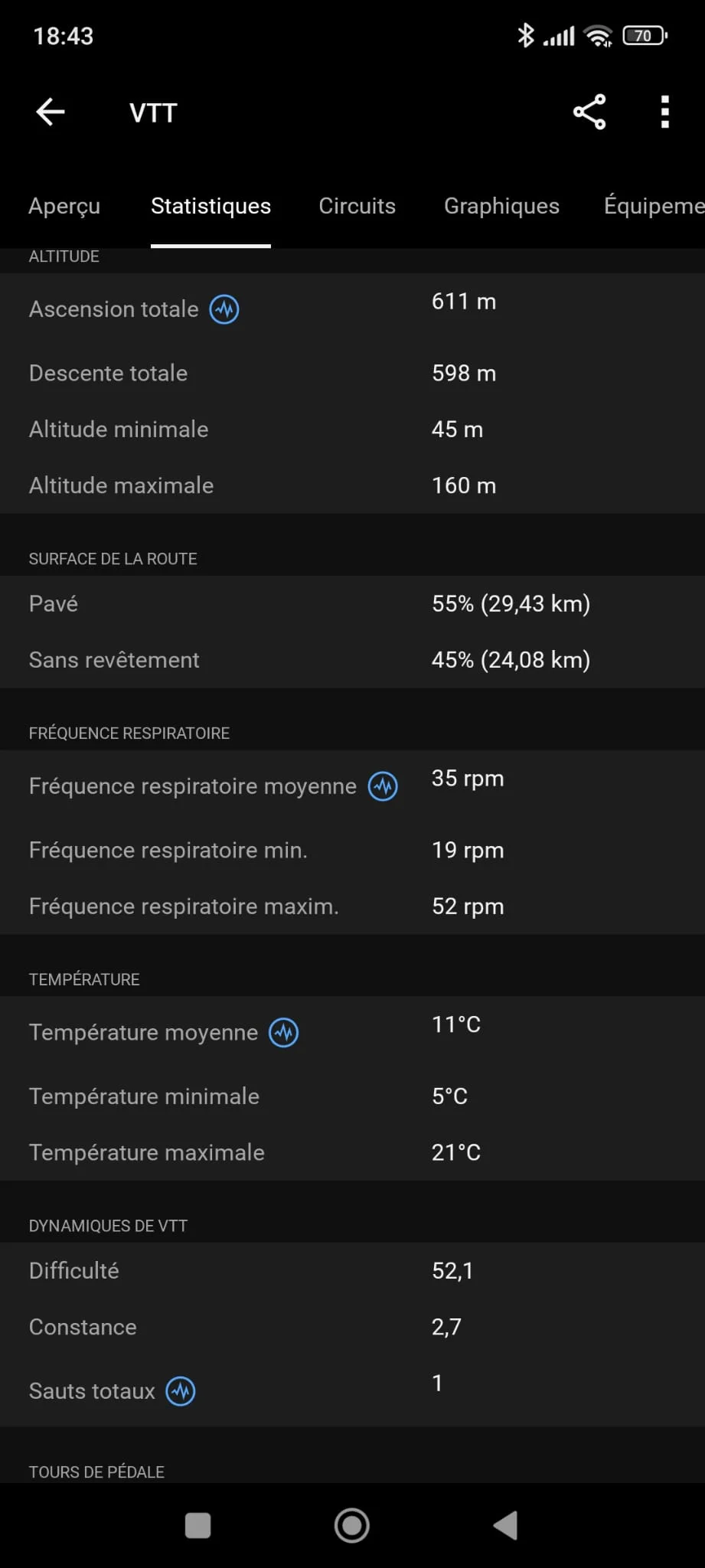Screen dimensions: 705x1568
Task: Share this VTT activity
Action: 589,113
